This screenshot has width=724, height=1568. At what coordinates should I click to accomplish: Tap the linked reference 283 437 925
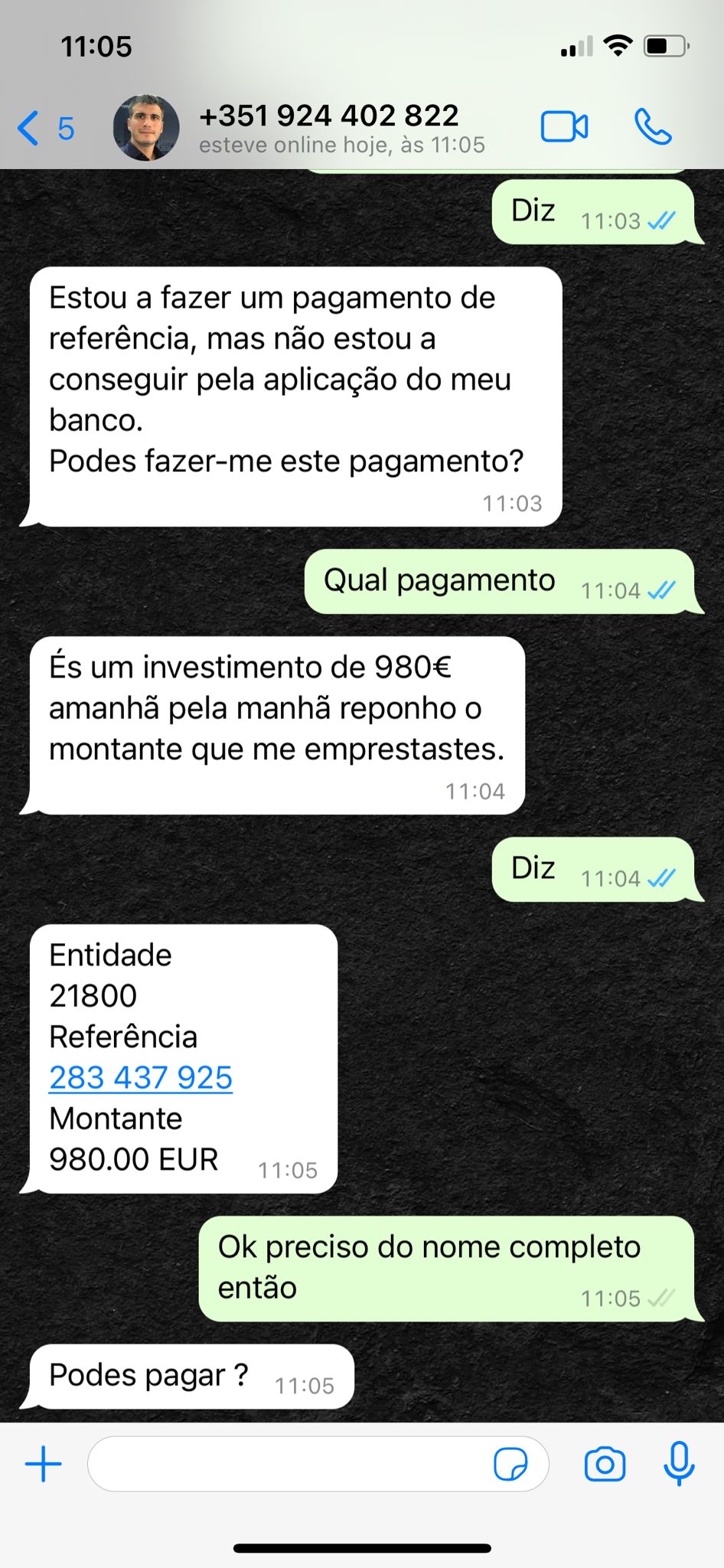(141, 1078)
